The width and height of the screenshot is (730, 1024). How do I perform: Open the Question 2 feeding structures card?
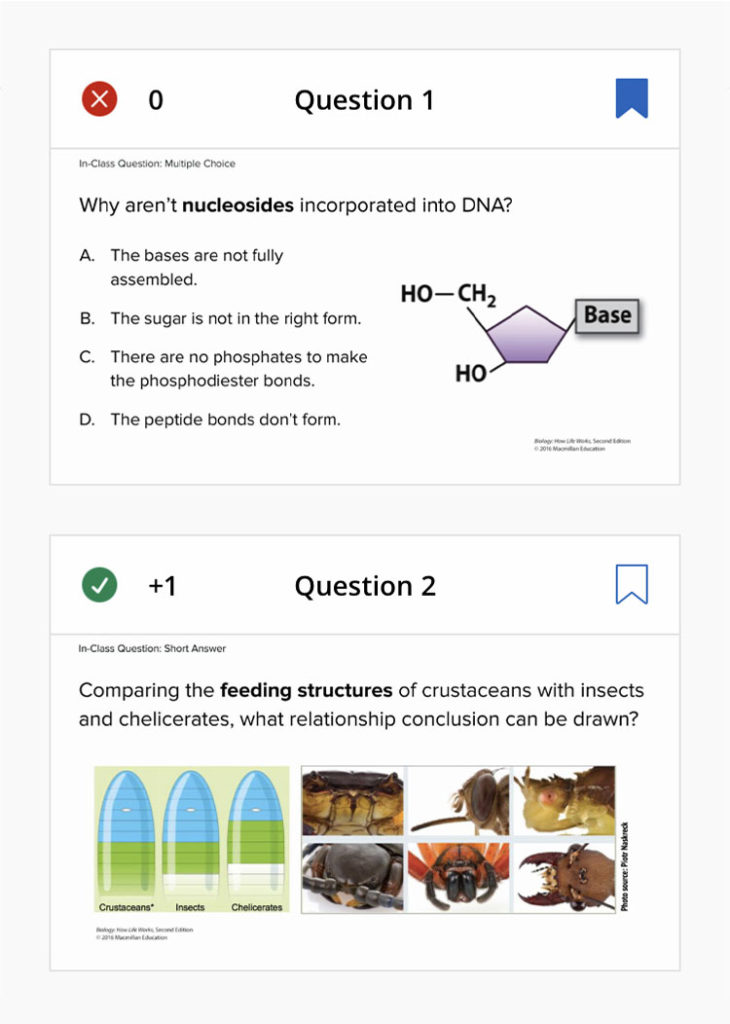pyautogui.click(x=364, y=586)
